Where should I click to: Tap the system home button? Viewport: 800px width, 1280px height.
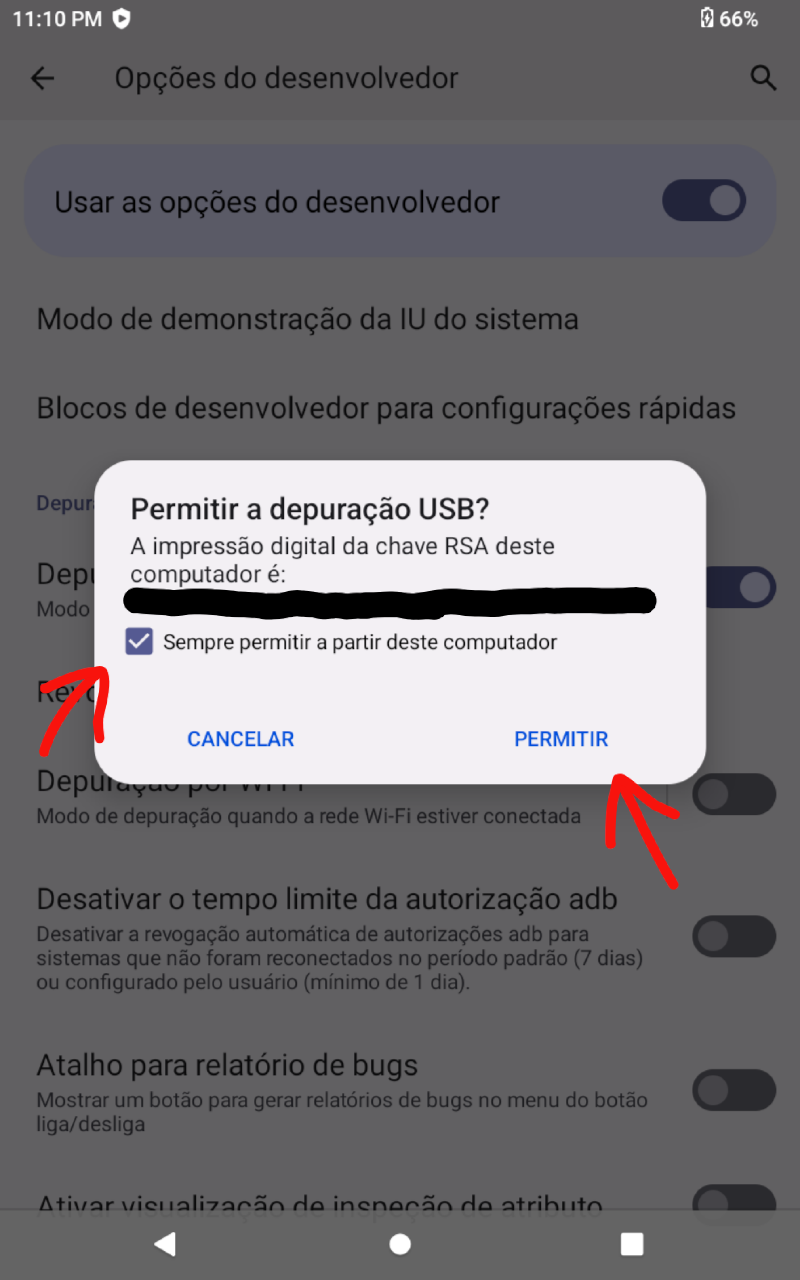(400, 1243)
